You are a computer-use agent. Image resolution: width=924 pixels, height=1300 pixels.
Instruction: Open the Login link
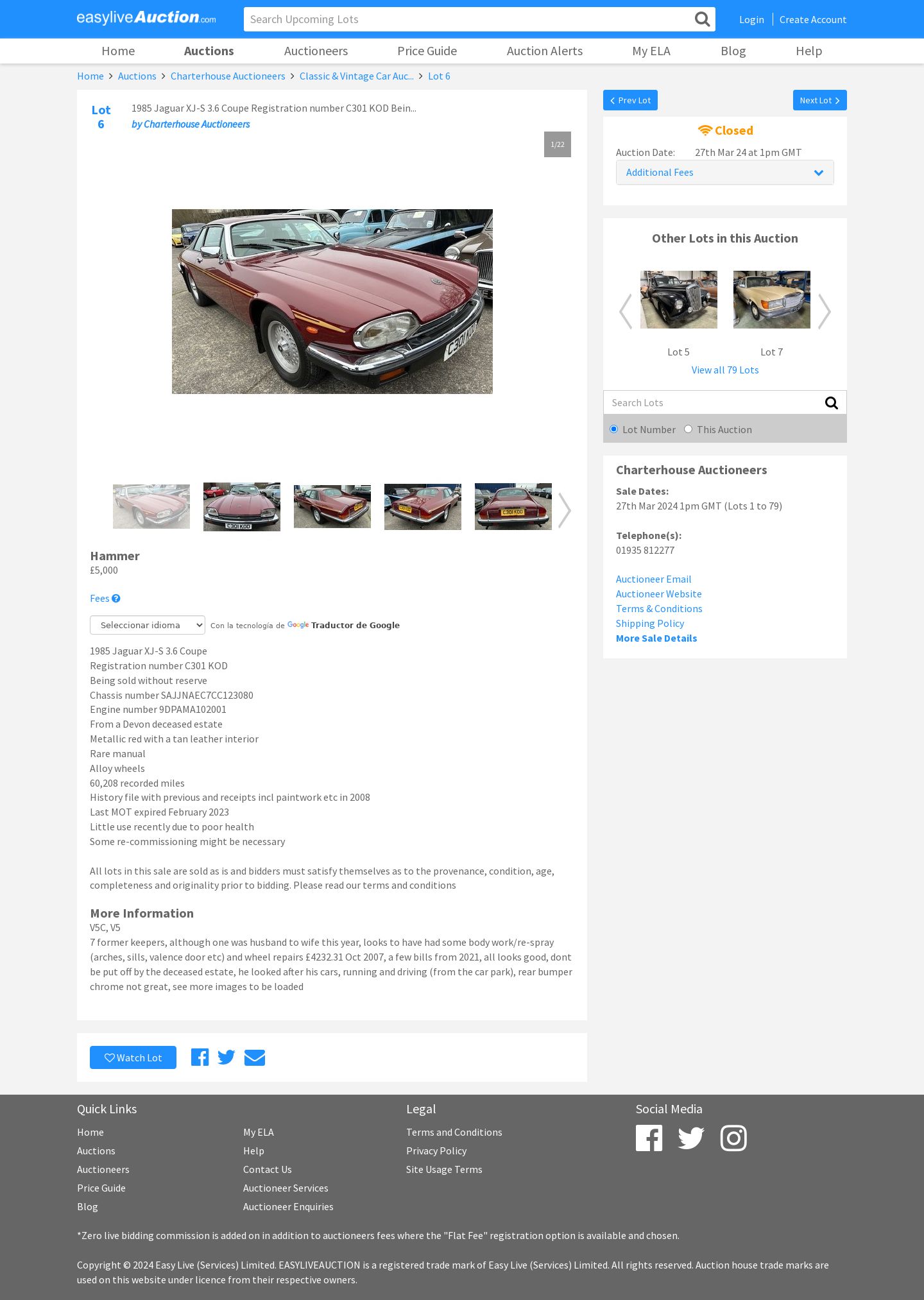point(751,20)
